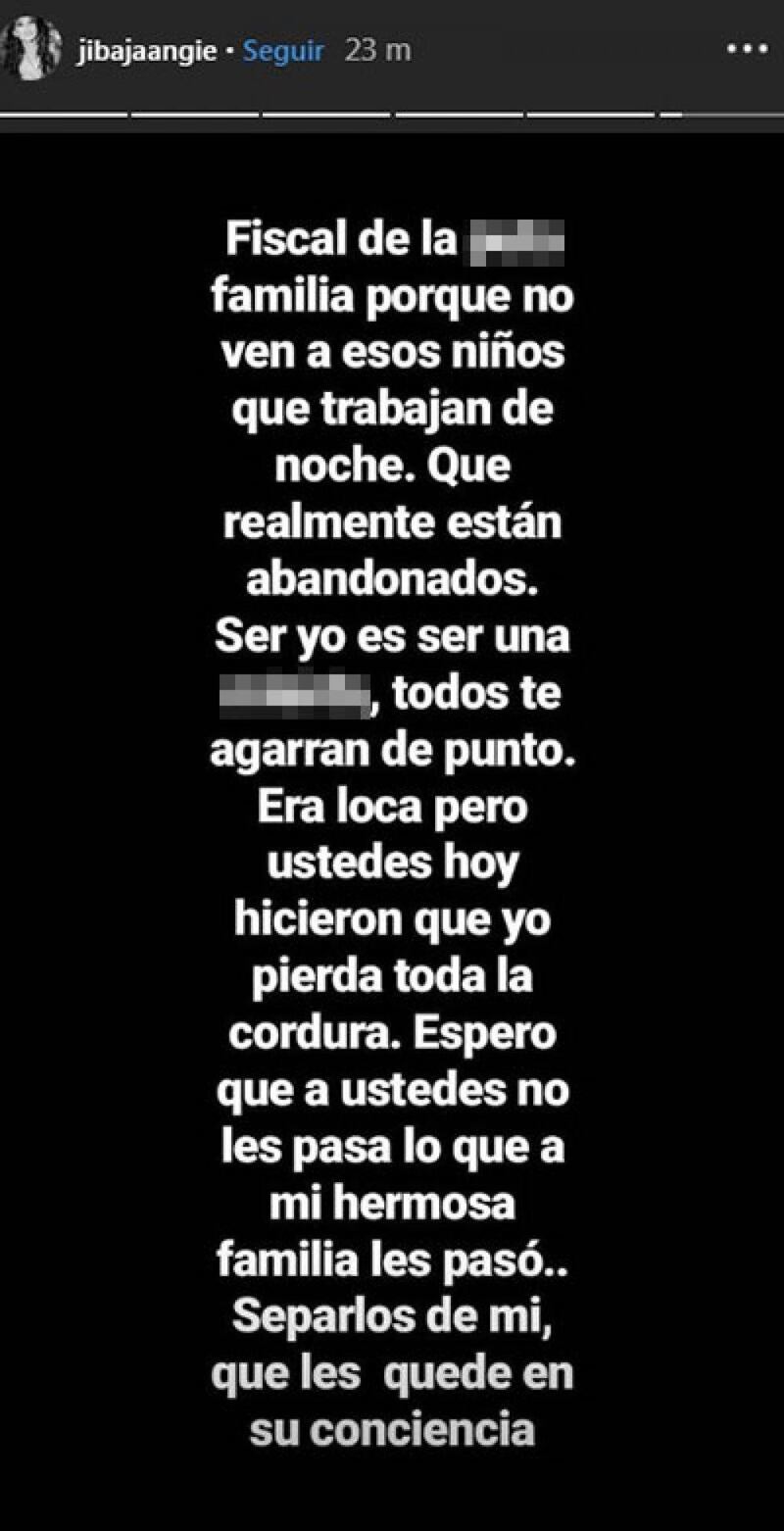Open the jibajaangie username link
The height and width of the screenshot is (1531, 784).
[144, 50]
